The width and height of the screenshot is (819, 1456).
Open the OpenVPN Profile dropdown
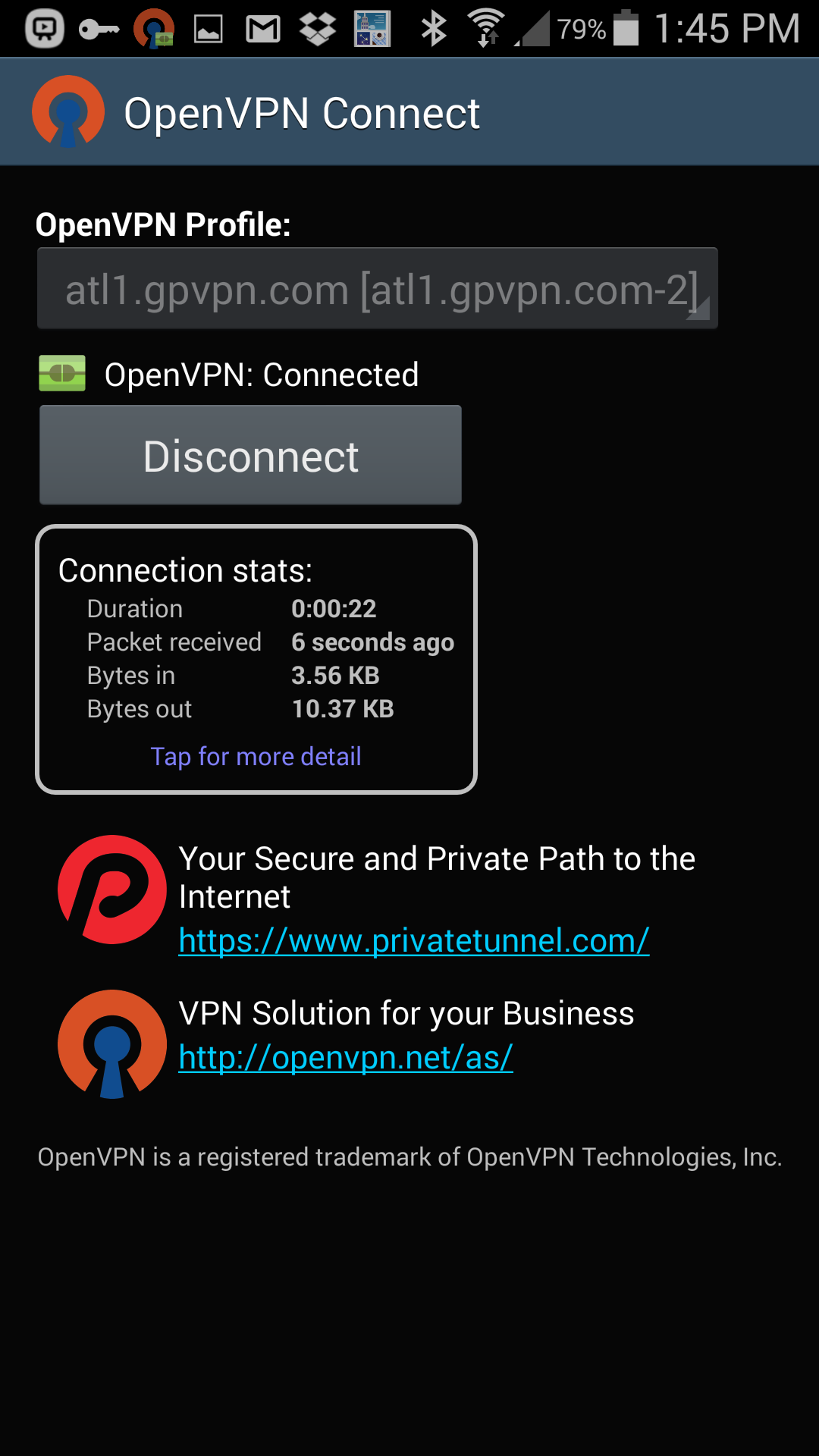point(378,288)
